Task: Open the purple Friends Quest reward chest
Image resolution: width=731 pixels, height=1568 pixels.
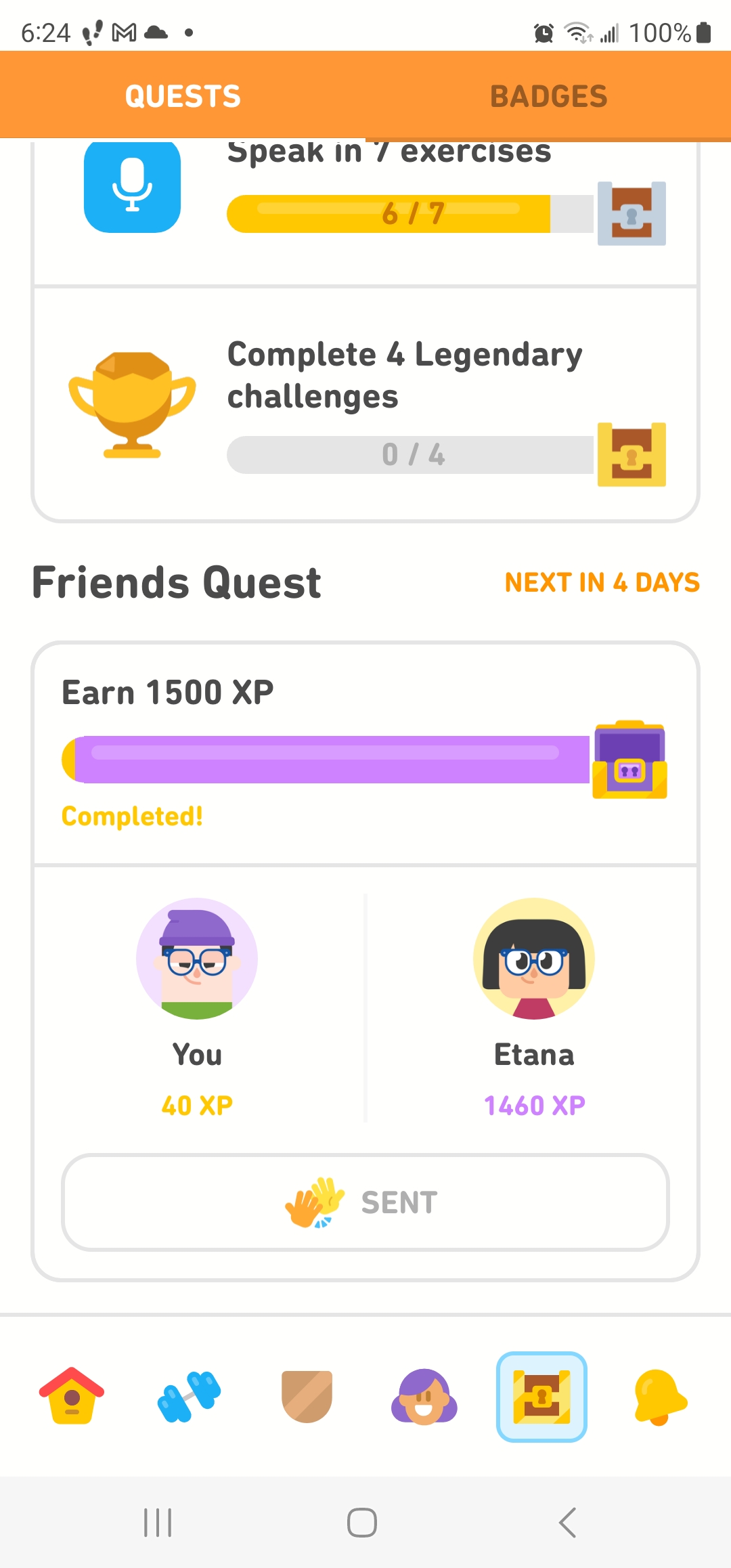Action: pos(629,760)
